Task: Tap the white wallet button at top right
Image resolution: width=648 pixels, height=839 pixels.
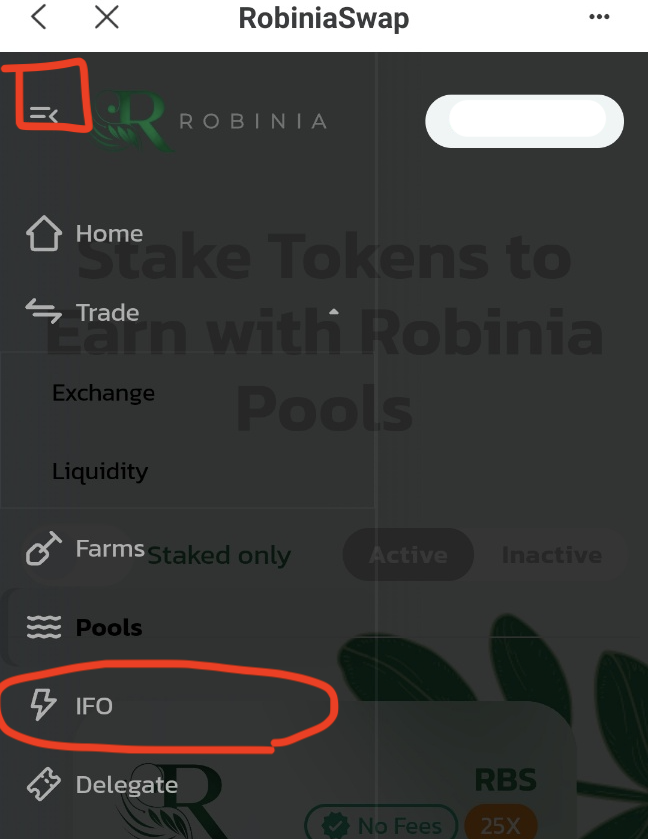Action: coord(525,121)
